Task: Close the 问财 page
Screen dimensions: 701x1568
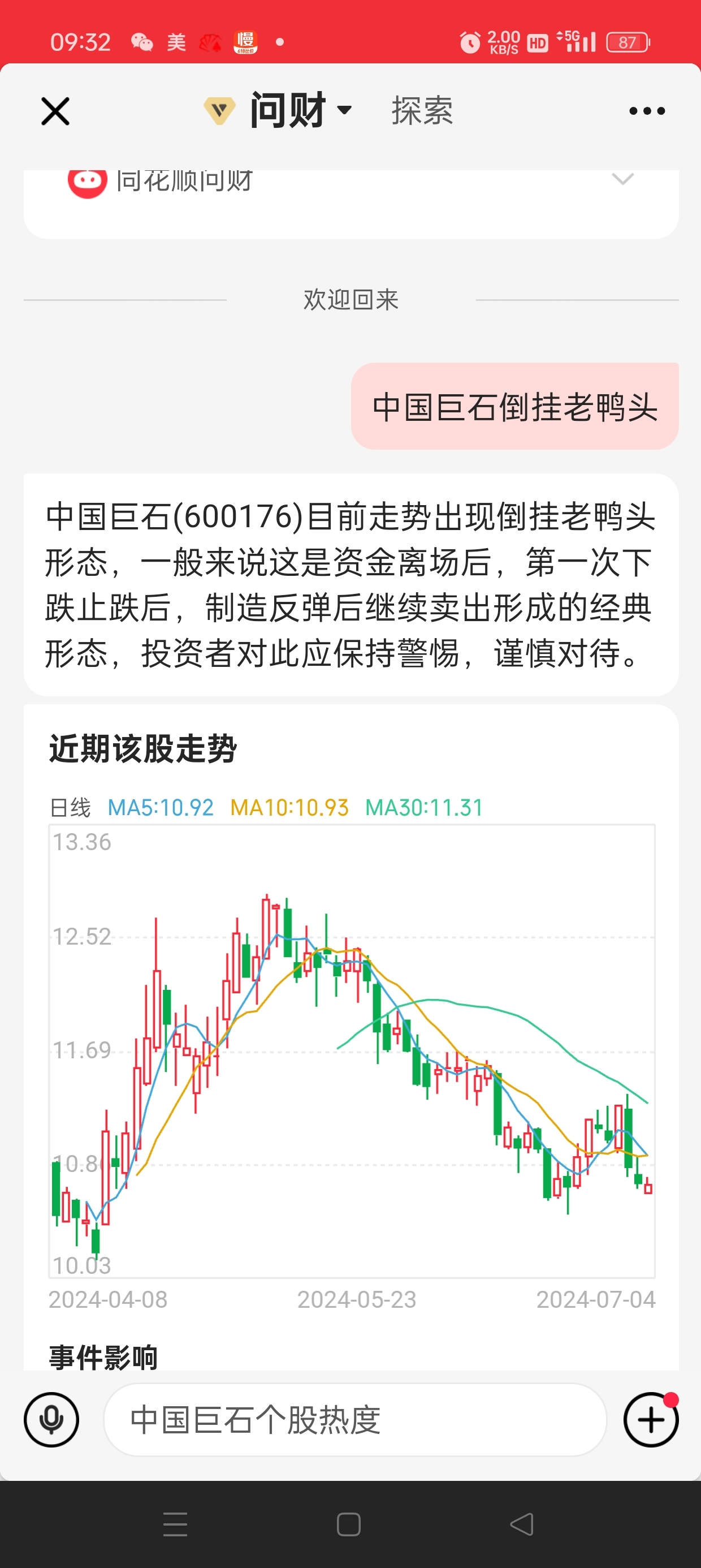Action: coord(55,111)
